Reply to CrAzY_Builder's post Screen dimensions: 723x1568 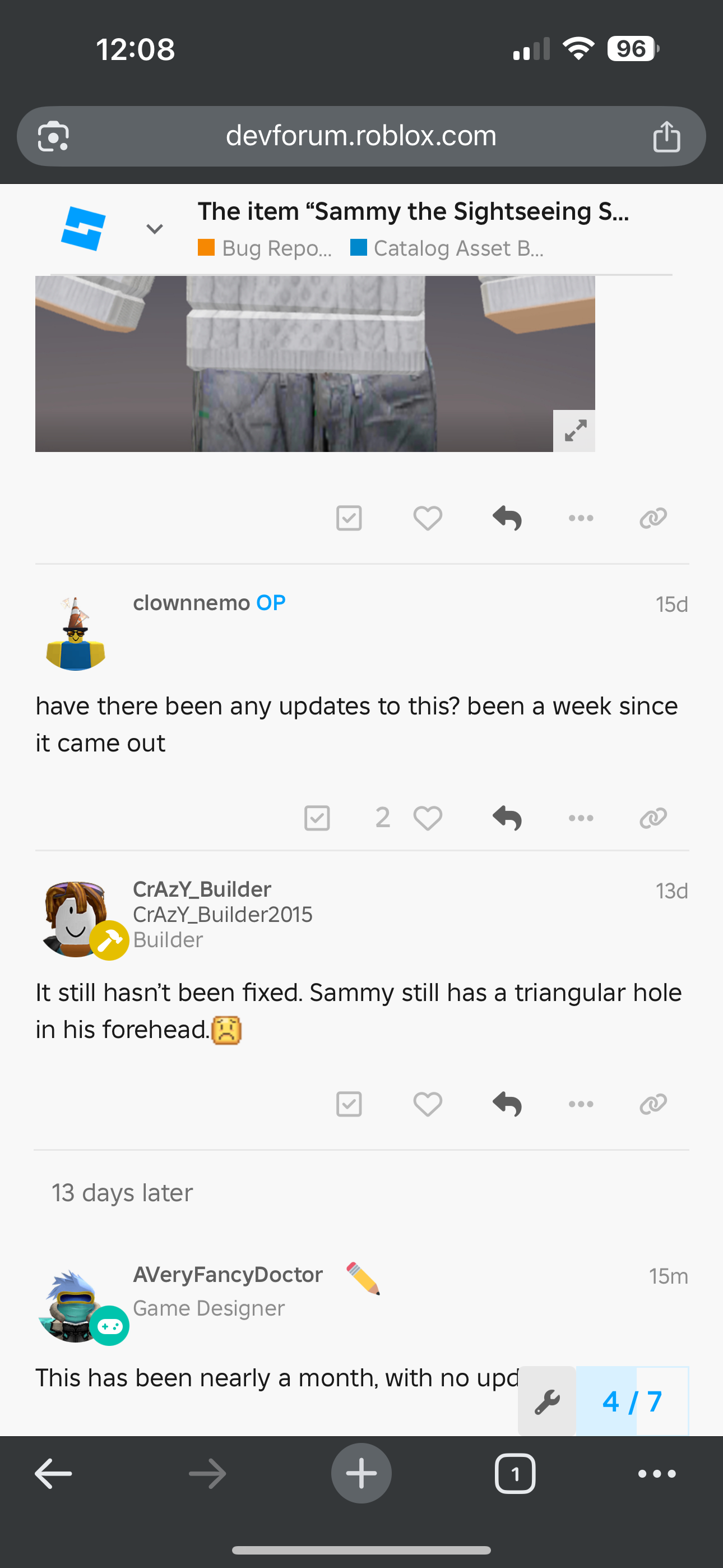pyautogui.click(x=507, y=1104)
